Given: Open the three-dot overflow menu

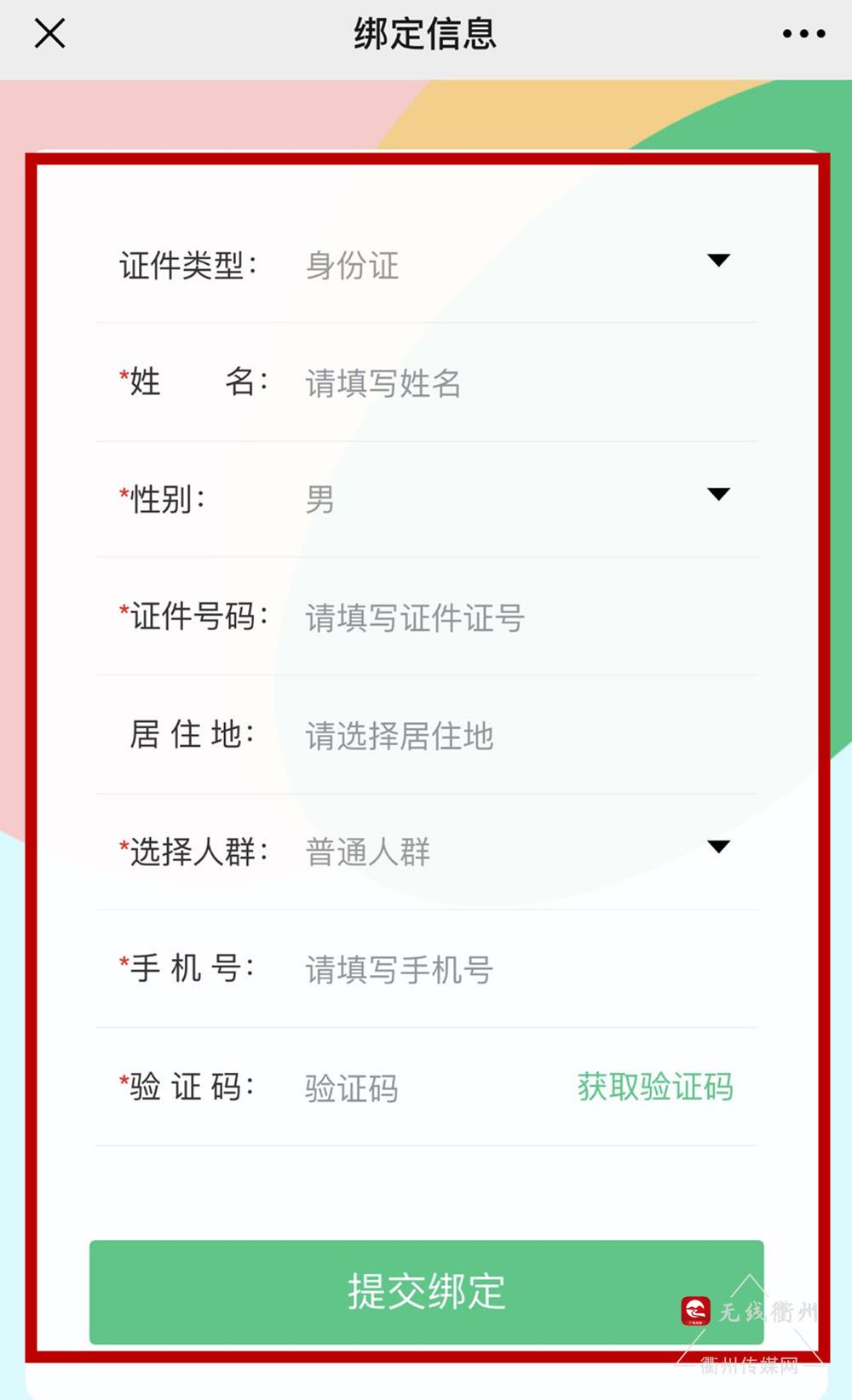Looking at the screenshot, I should (x=803, y=34).
